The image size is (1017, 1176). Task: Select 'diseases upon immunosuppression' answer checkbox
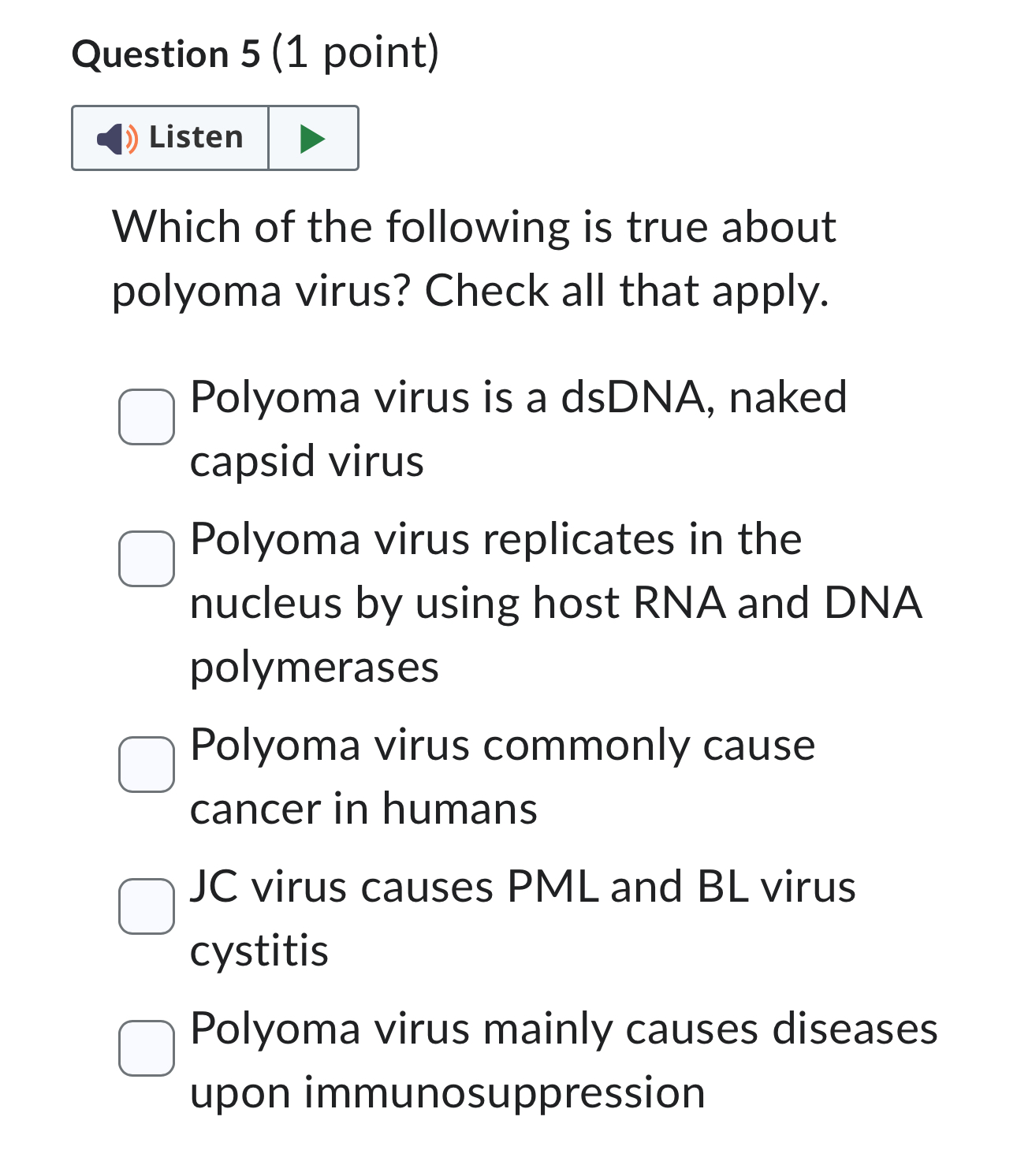tap(147, 1049)
